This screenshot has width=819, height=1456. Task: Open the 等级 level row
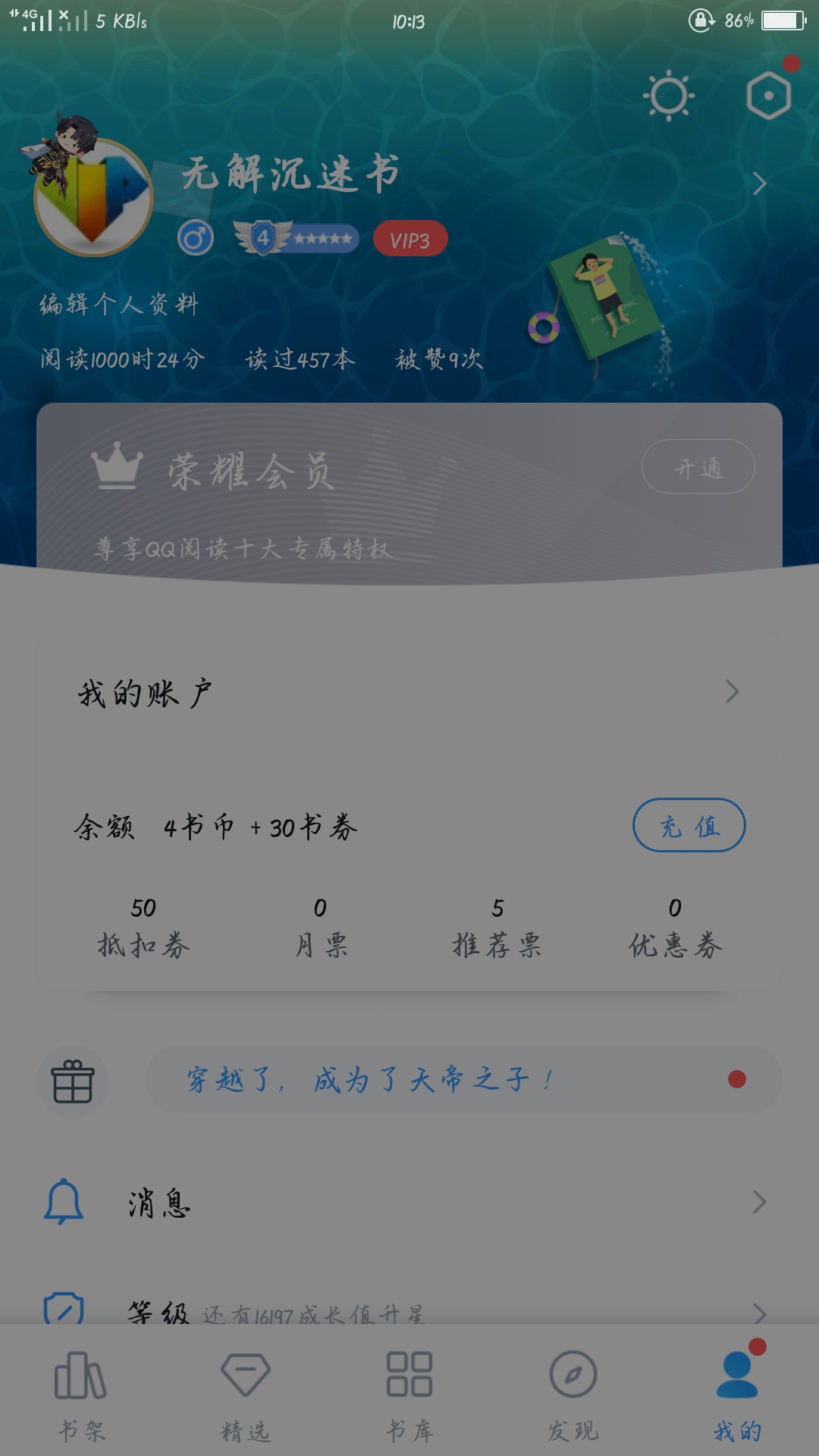tap(409, 1310)
